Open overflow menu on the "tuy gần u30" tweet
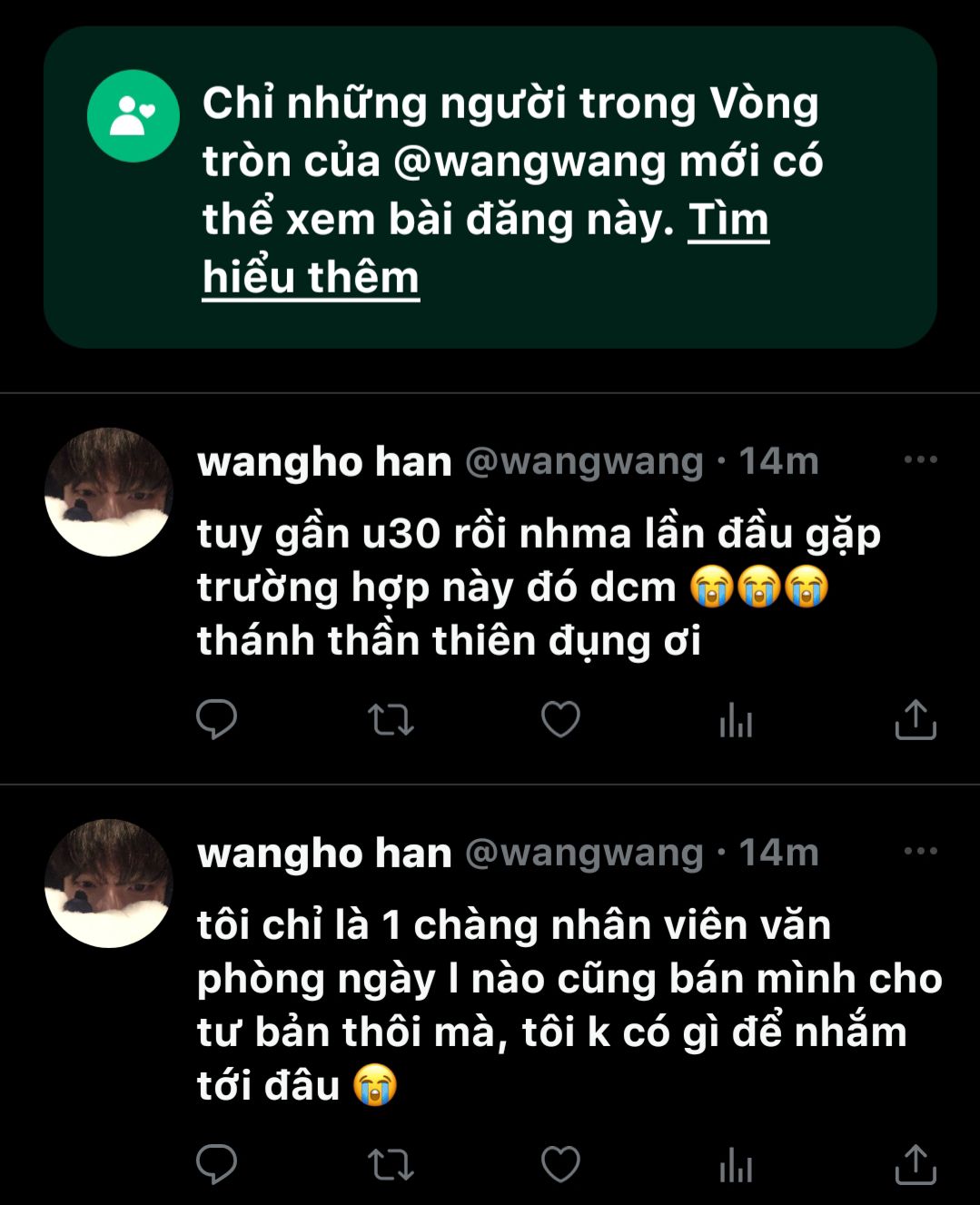 point(920,459)
